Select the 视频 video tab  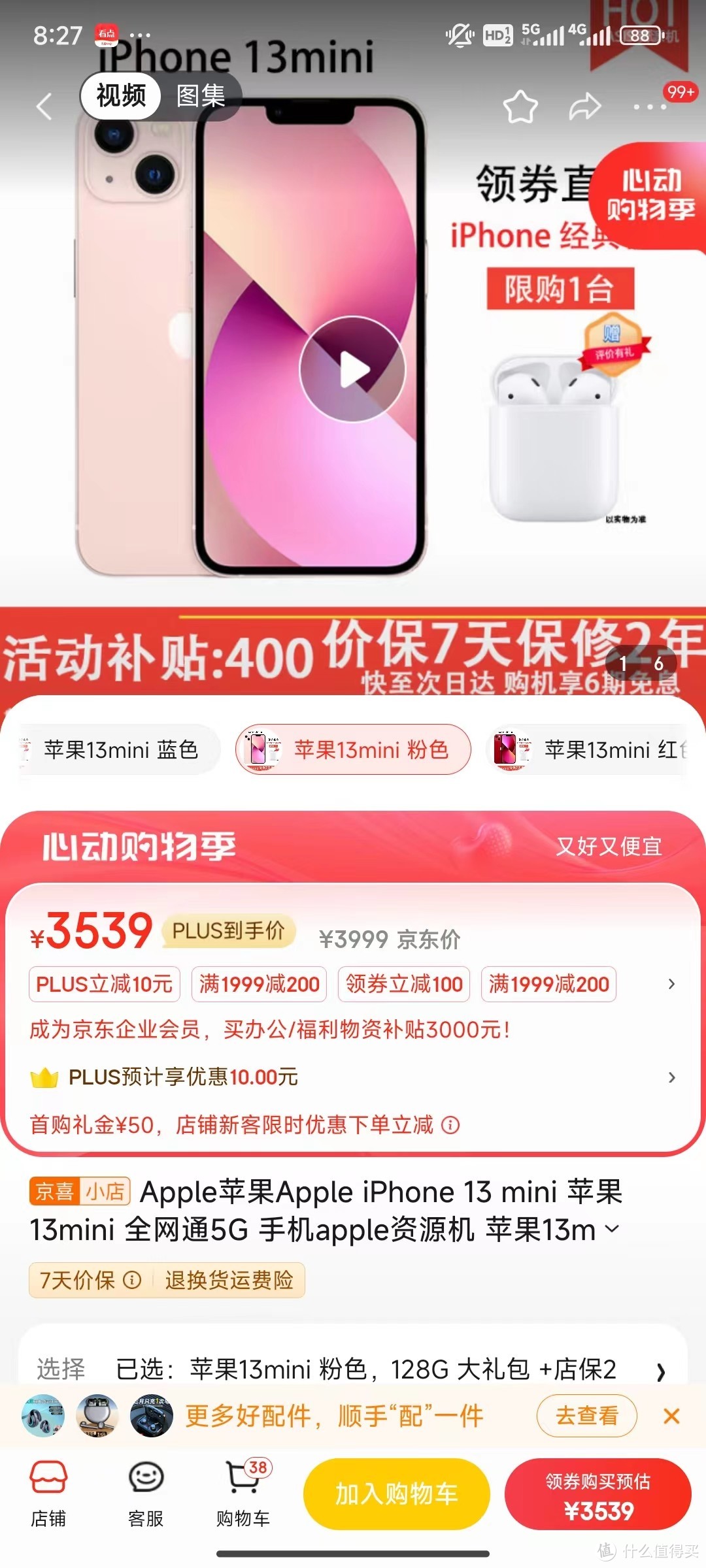click(x=121, y=96)
